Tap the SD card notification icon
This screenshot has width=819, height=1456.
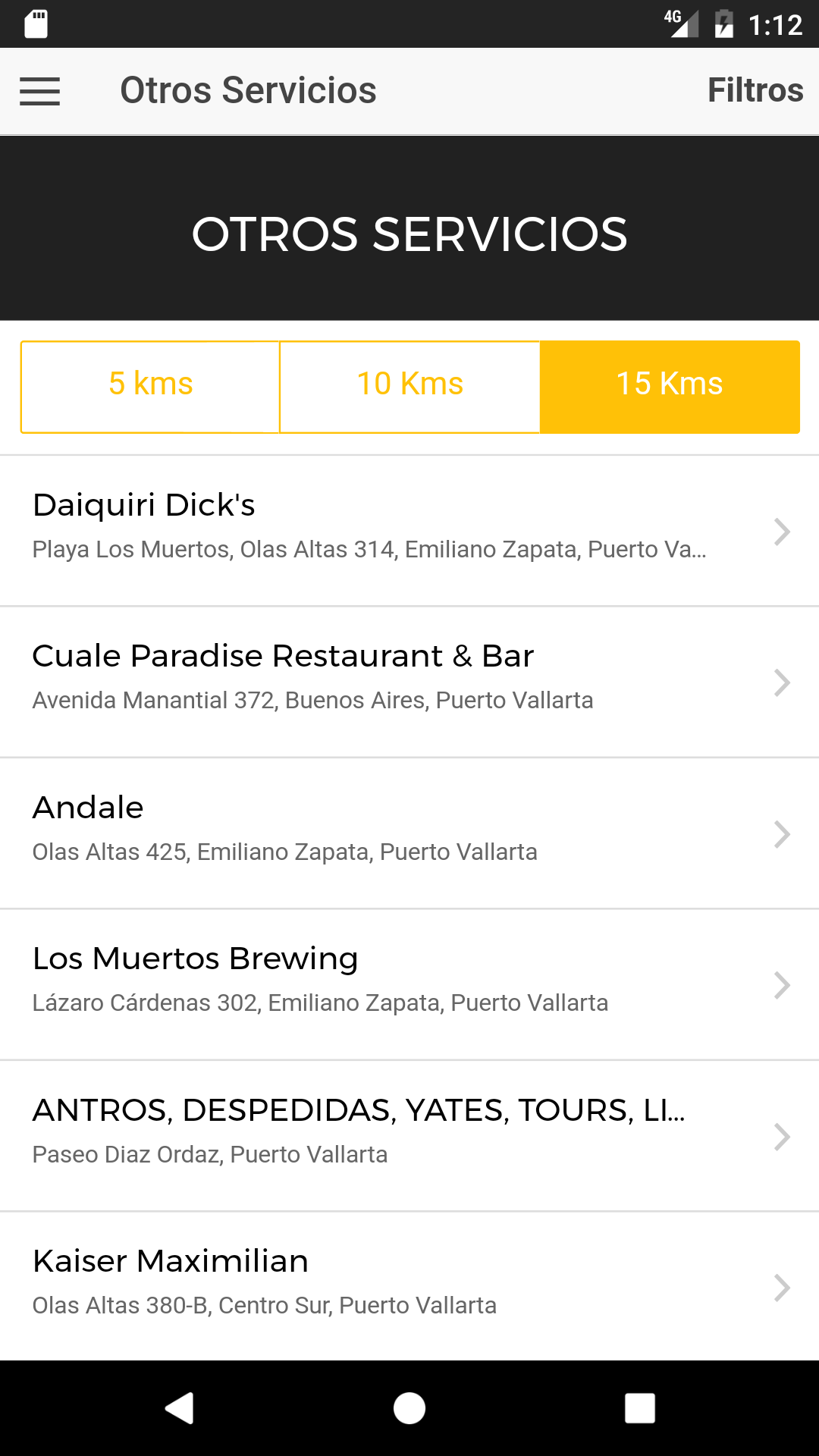pyautogui.click(x=36, y=24)
